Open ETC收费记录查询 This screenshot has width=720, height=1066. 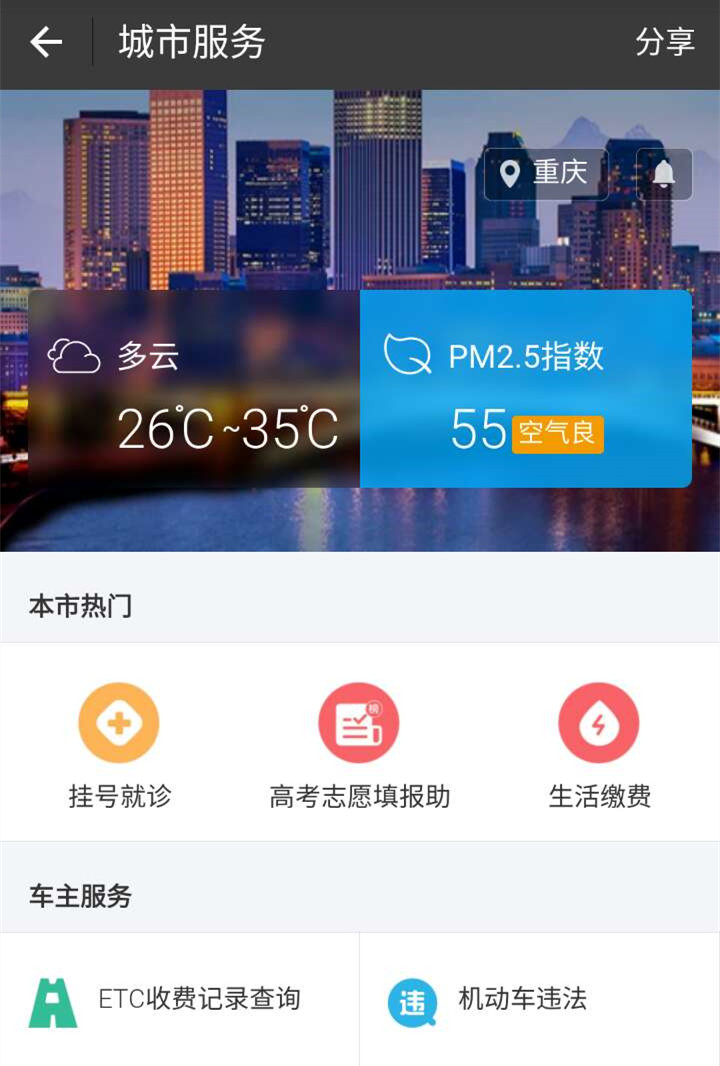[x=180, y=999]
